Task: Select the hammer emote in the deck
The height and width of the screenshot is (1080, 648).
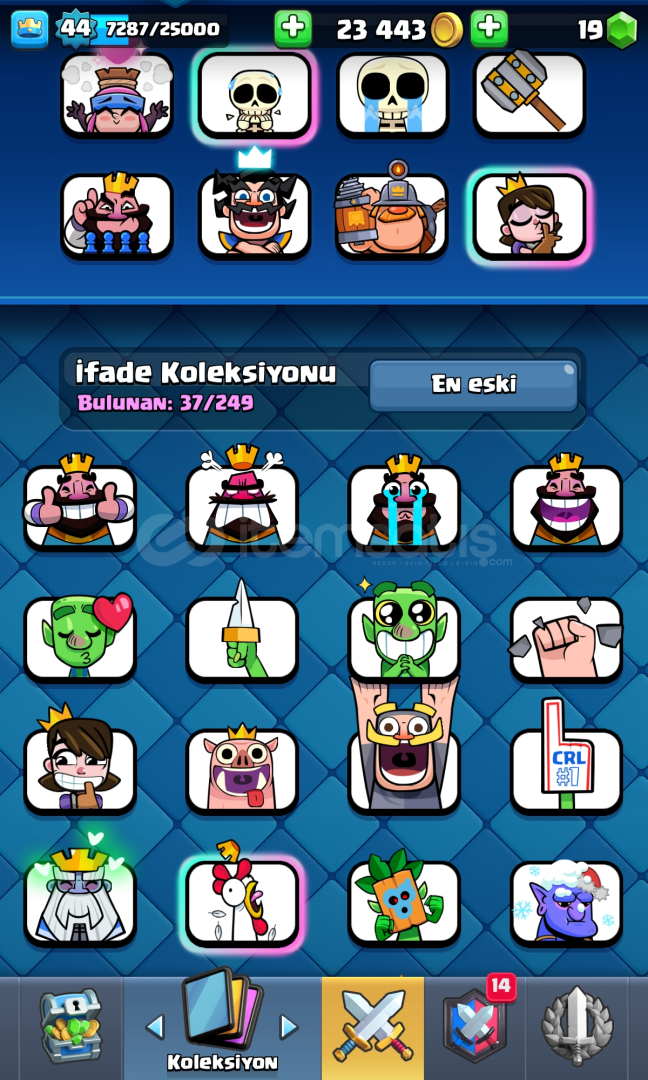Action: (530, 93)
